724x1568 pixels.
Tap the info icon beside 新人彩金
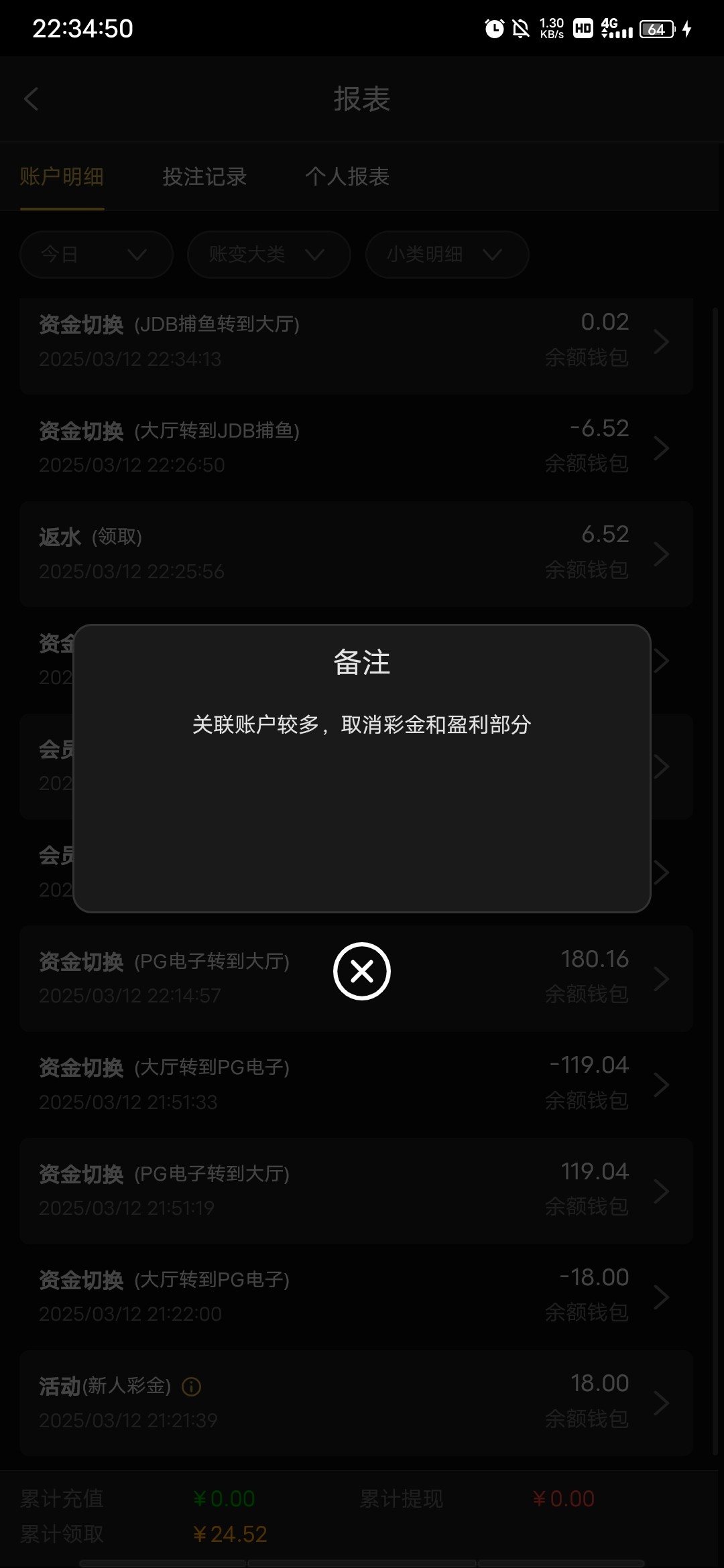point(192,1386)
